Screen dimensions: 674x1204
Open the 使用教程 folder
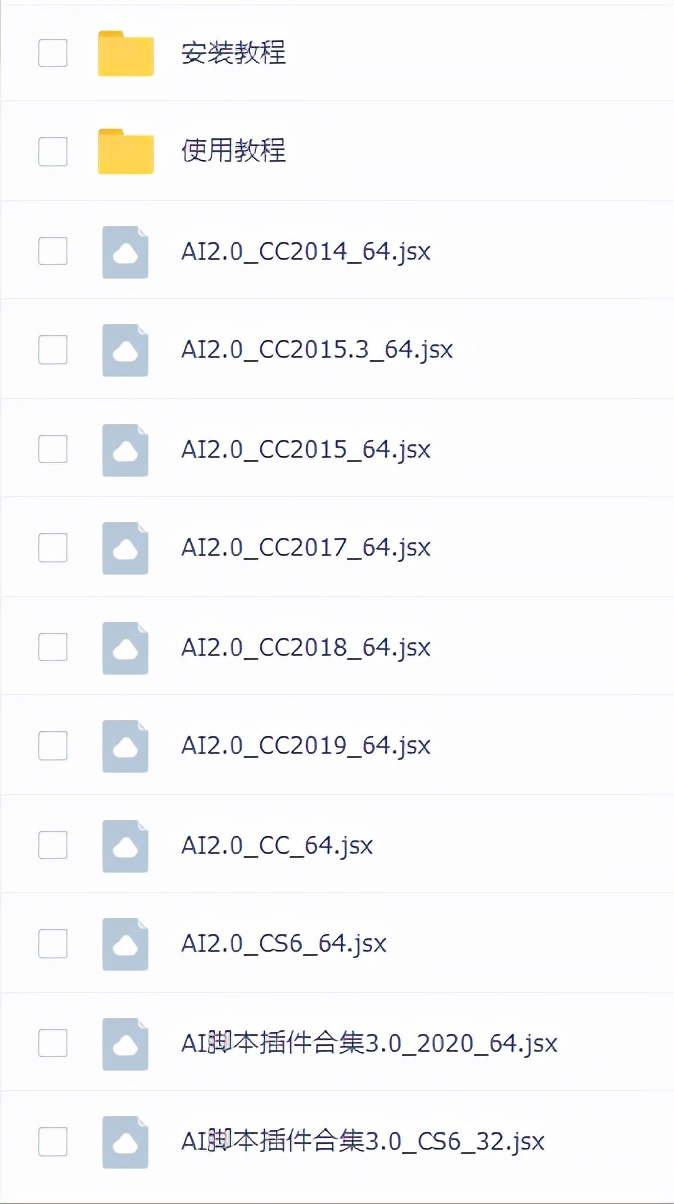234,151
